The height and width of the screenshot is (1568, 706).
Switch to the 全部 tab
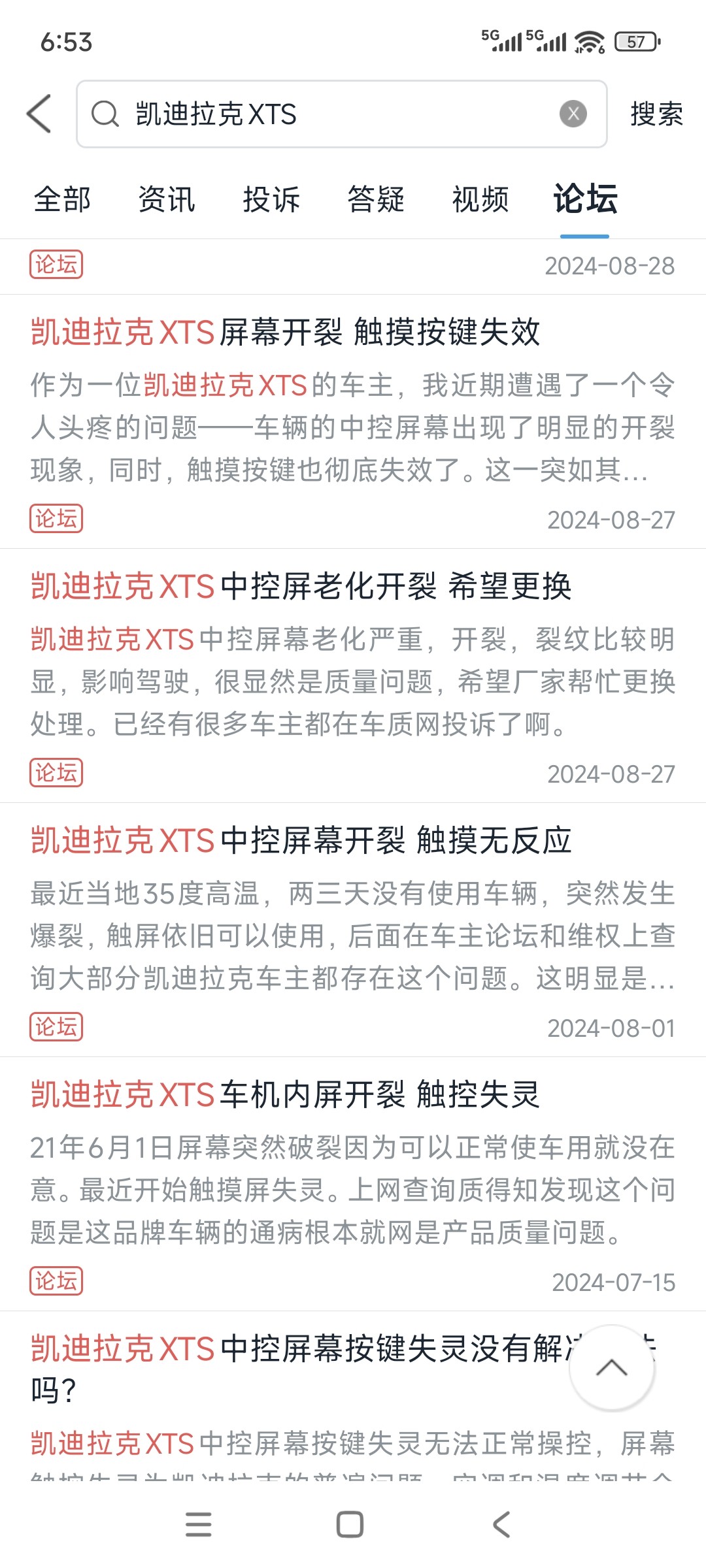pos(63,199)
